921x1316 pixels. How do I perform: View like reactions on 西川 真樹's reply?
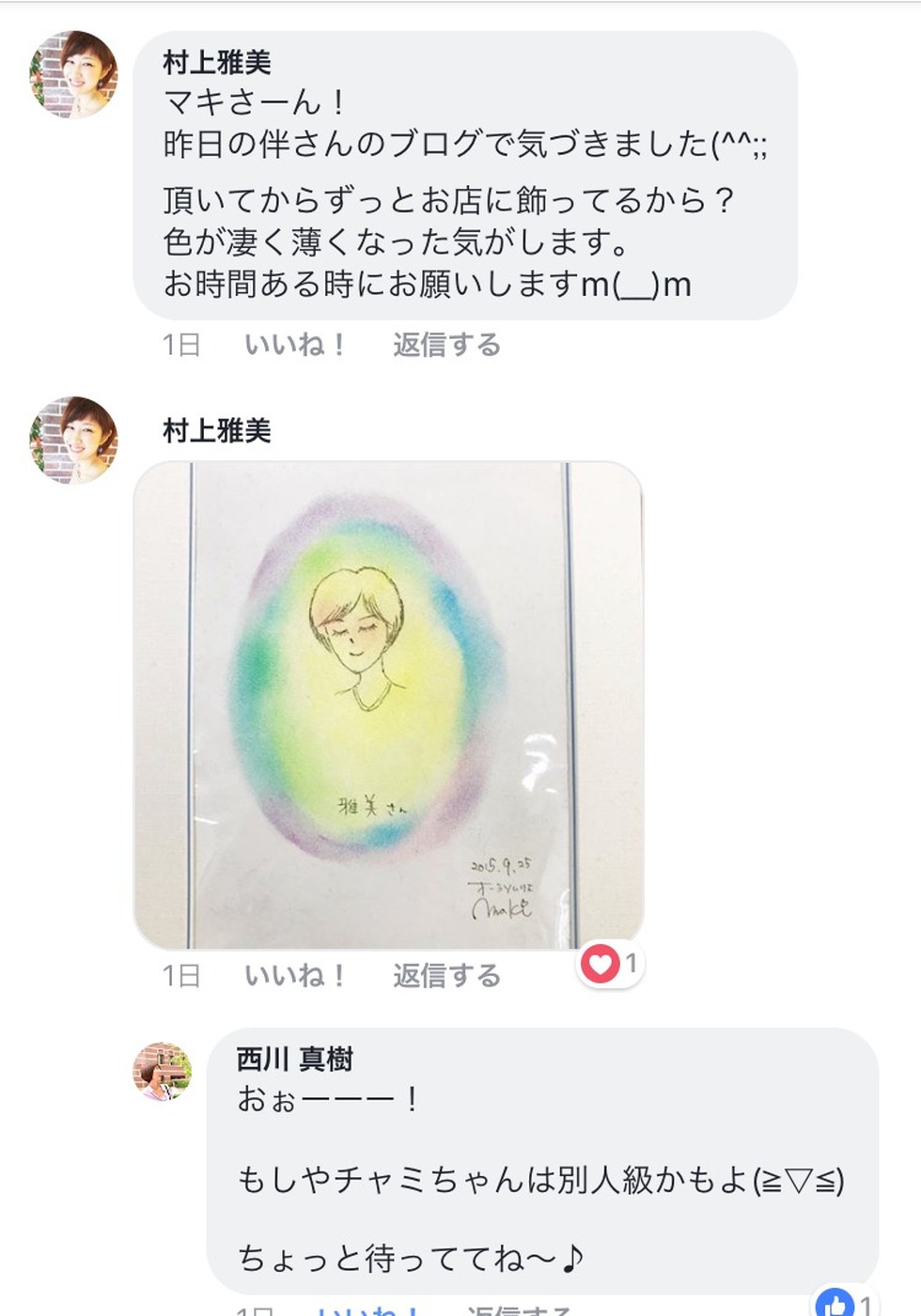pyautogui.click(x=844, y=1303)
